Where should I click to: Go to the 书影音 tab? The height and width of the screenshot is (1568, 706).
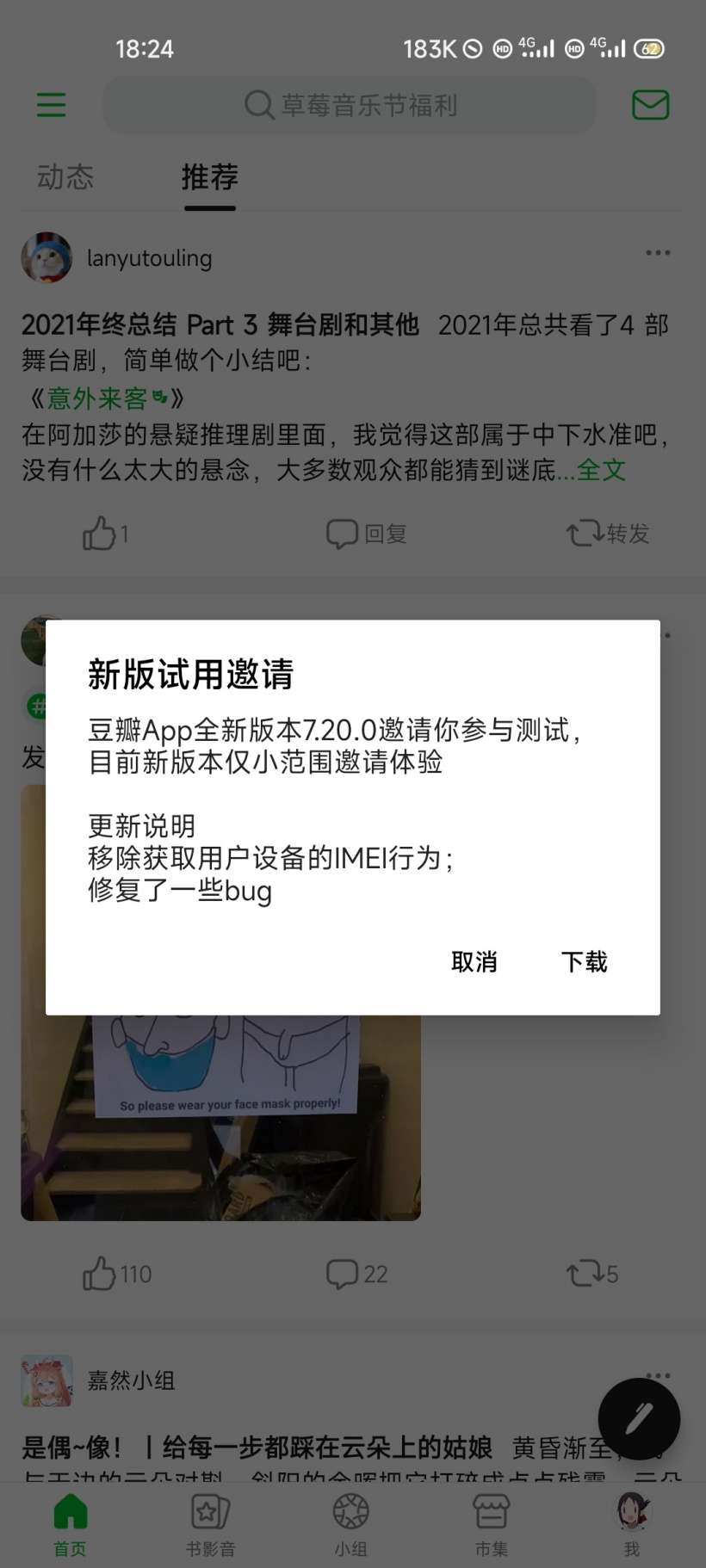point(210,1523)
